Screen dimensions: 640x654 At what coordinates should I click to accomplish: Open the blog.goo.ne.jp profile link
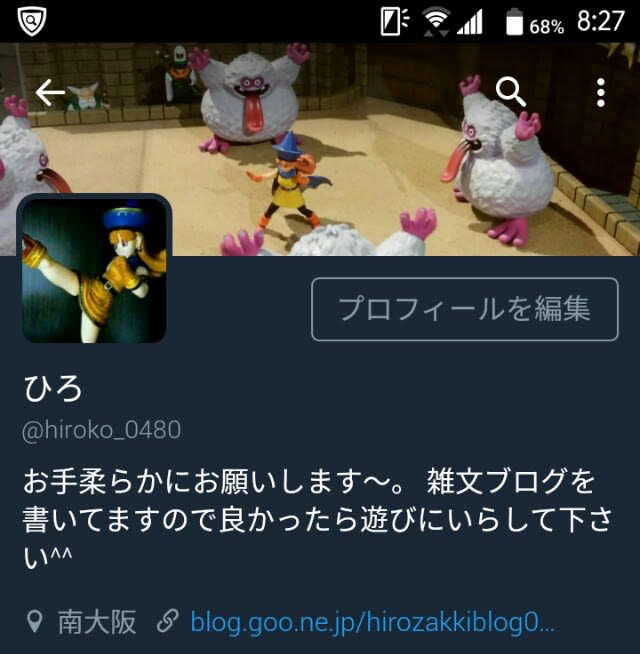tap(371, 623)
